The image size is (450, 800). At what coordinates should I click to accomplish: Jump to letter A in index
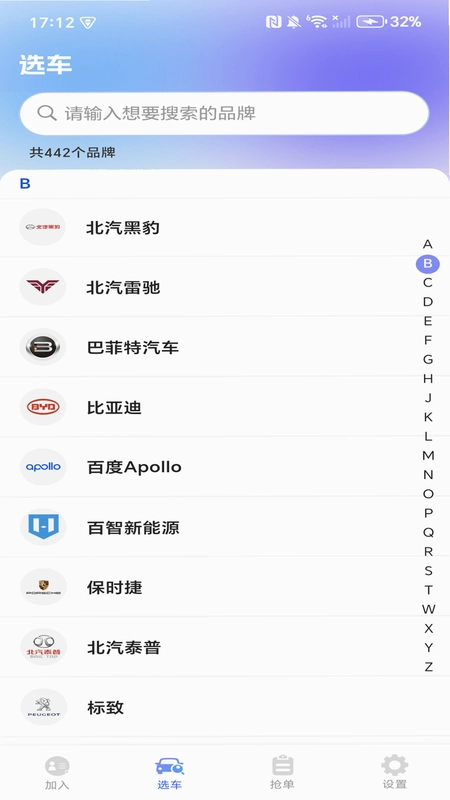point(428,244)
